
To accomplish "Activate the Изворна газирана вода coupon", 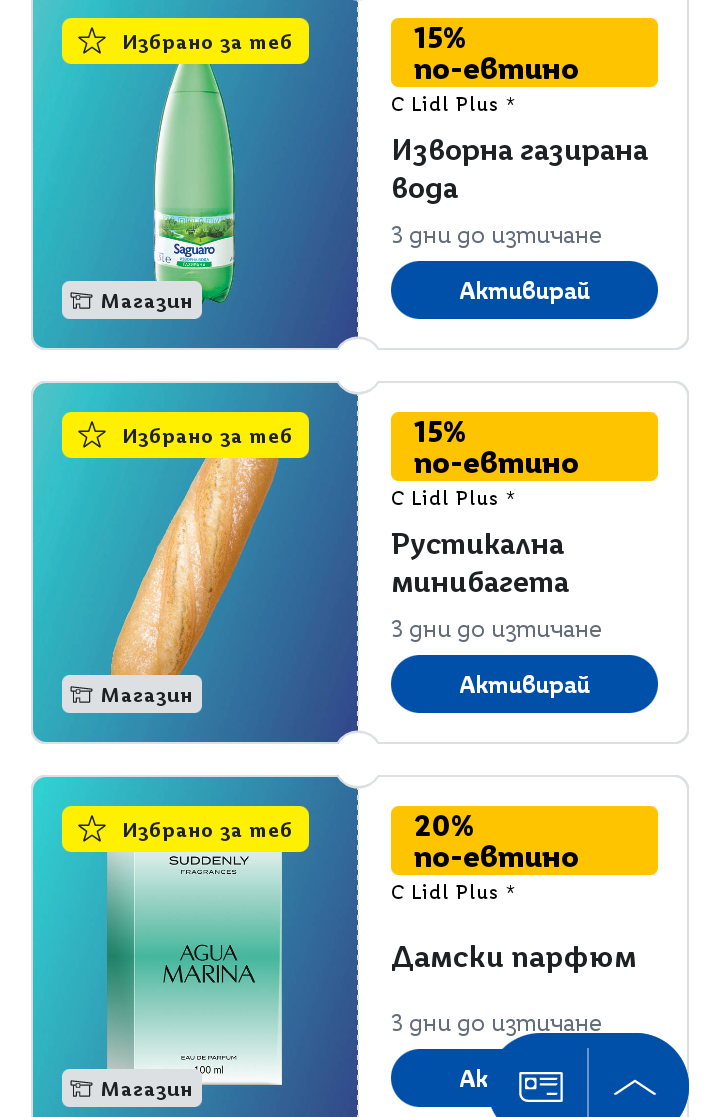I will click(x=524, y=290).
